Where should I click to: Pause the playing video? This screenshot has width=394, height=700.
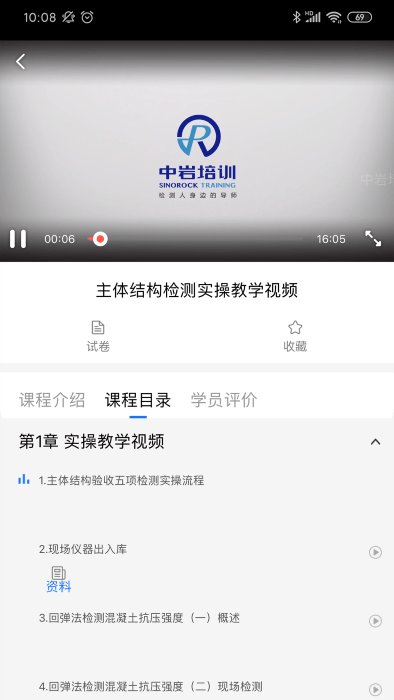pos(18,239)
